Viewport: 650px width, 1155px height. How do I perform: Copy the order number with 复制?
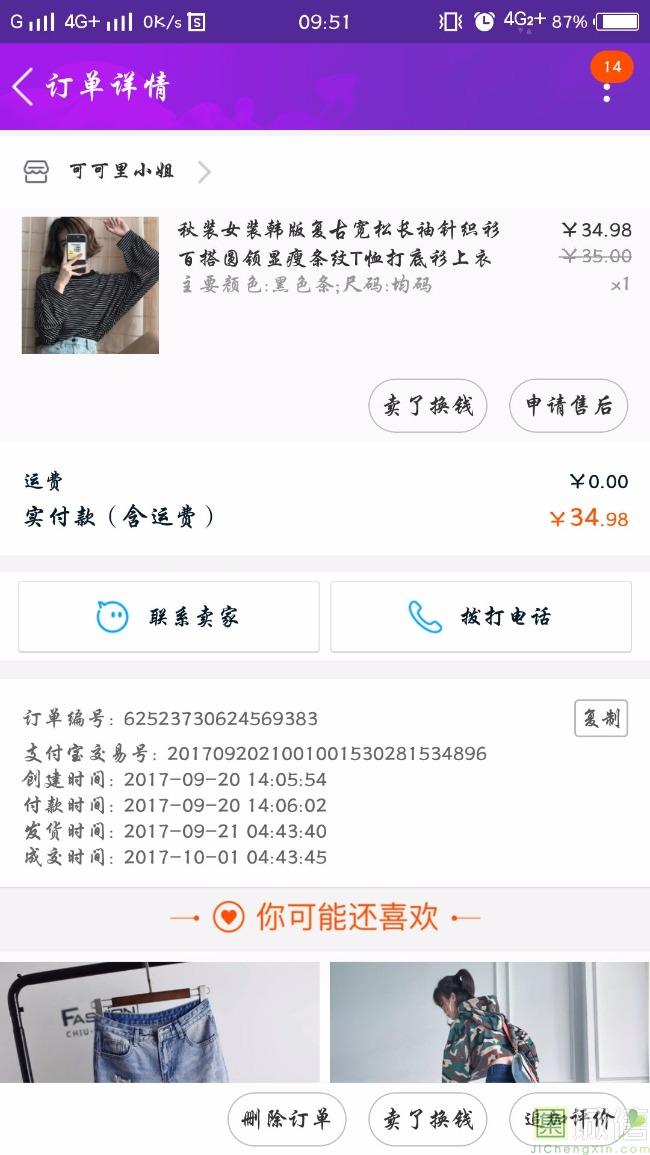tap(601, 718)
